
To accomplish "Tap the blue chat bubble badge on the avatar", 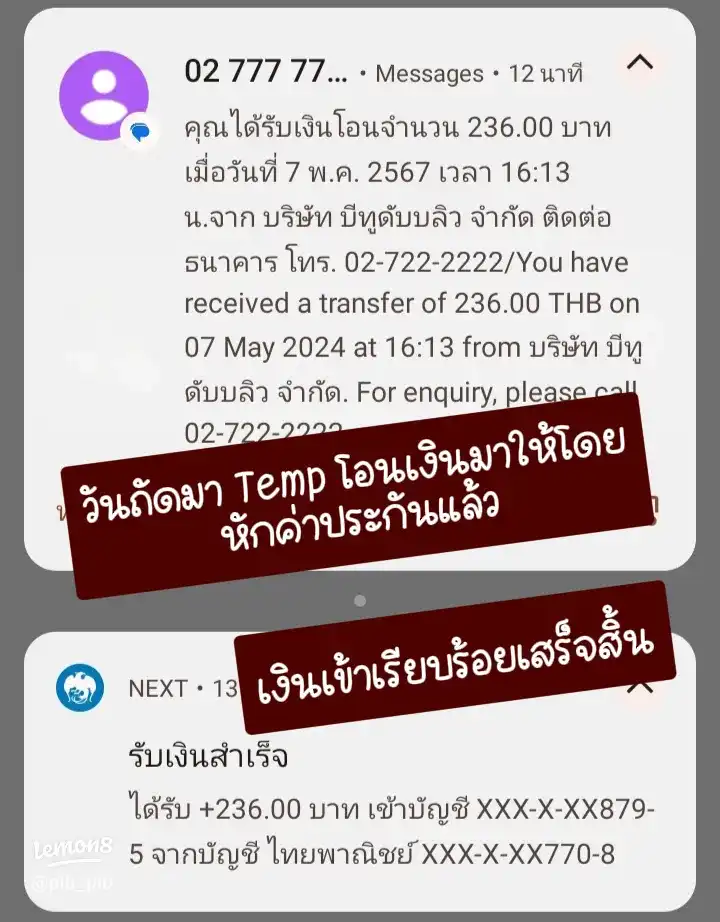I will click(138, 130).
